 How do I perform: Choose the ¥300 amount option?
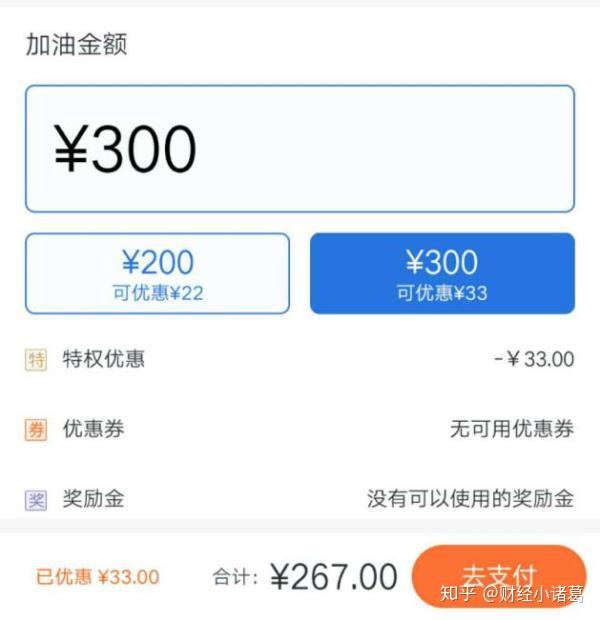[x=442, y=273]
